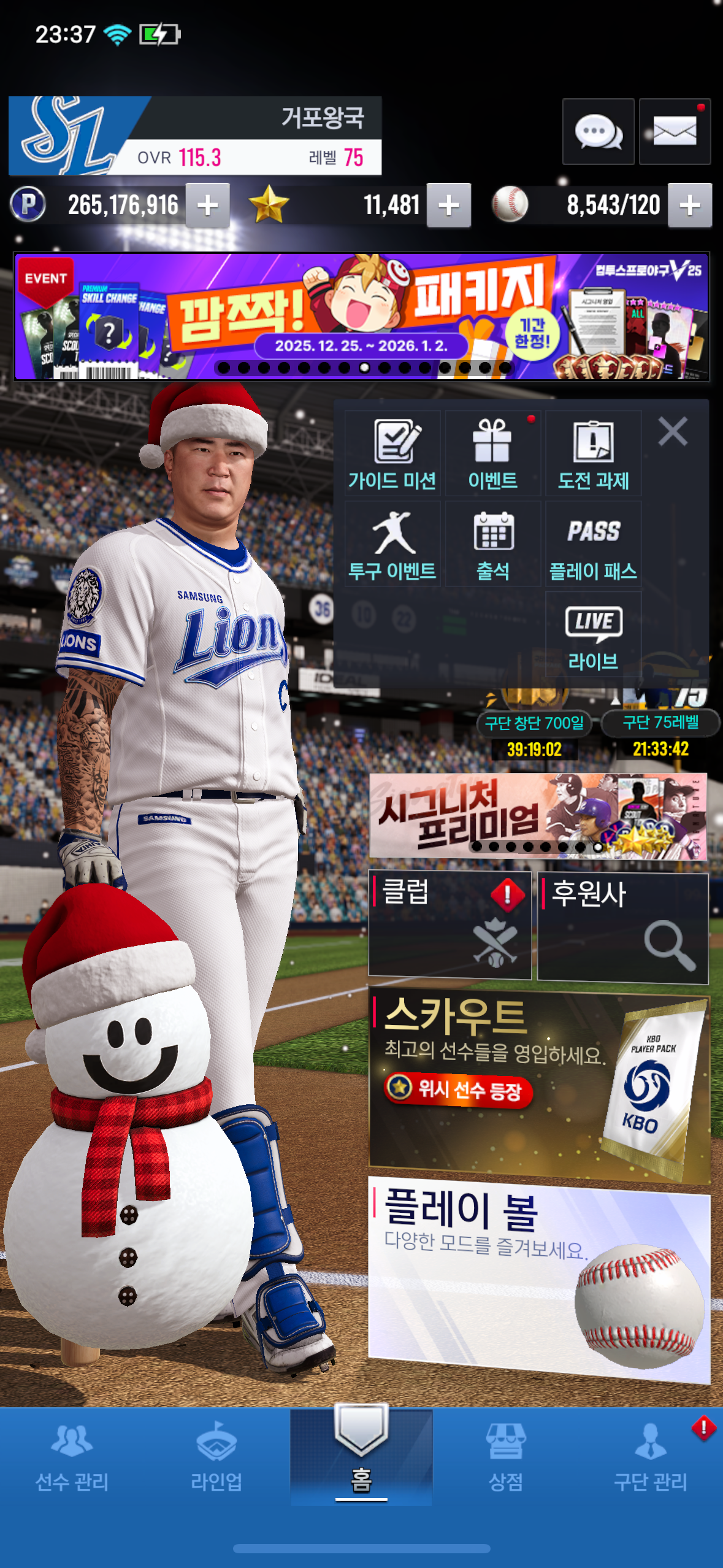Open 도전 과제 menu
The image size is (723, 1568).
(593, 454)
